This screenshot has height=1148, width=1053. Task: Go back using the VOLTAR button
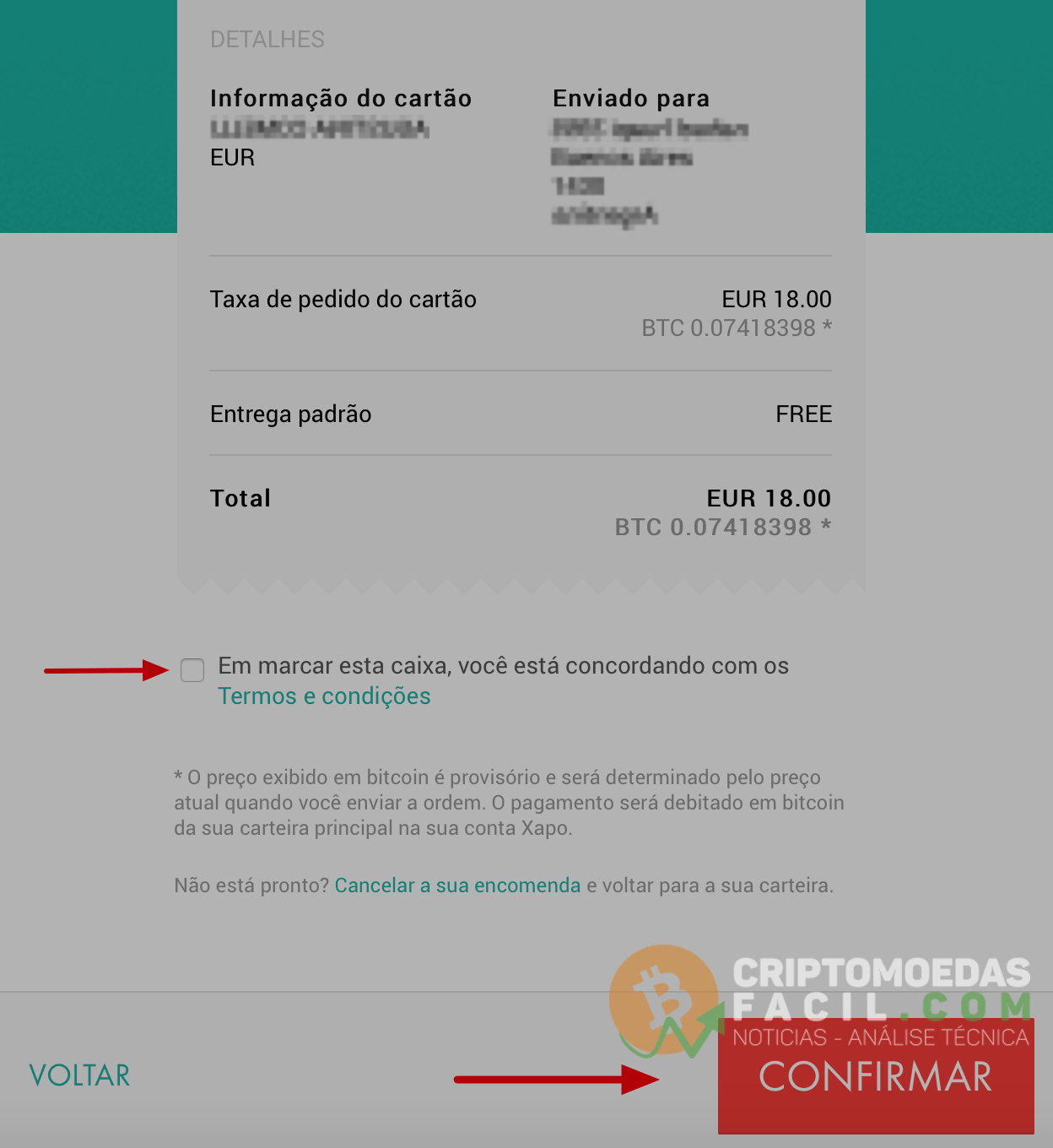[80, 1075]
